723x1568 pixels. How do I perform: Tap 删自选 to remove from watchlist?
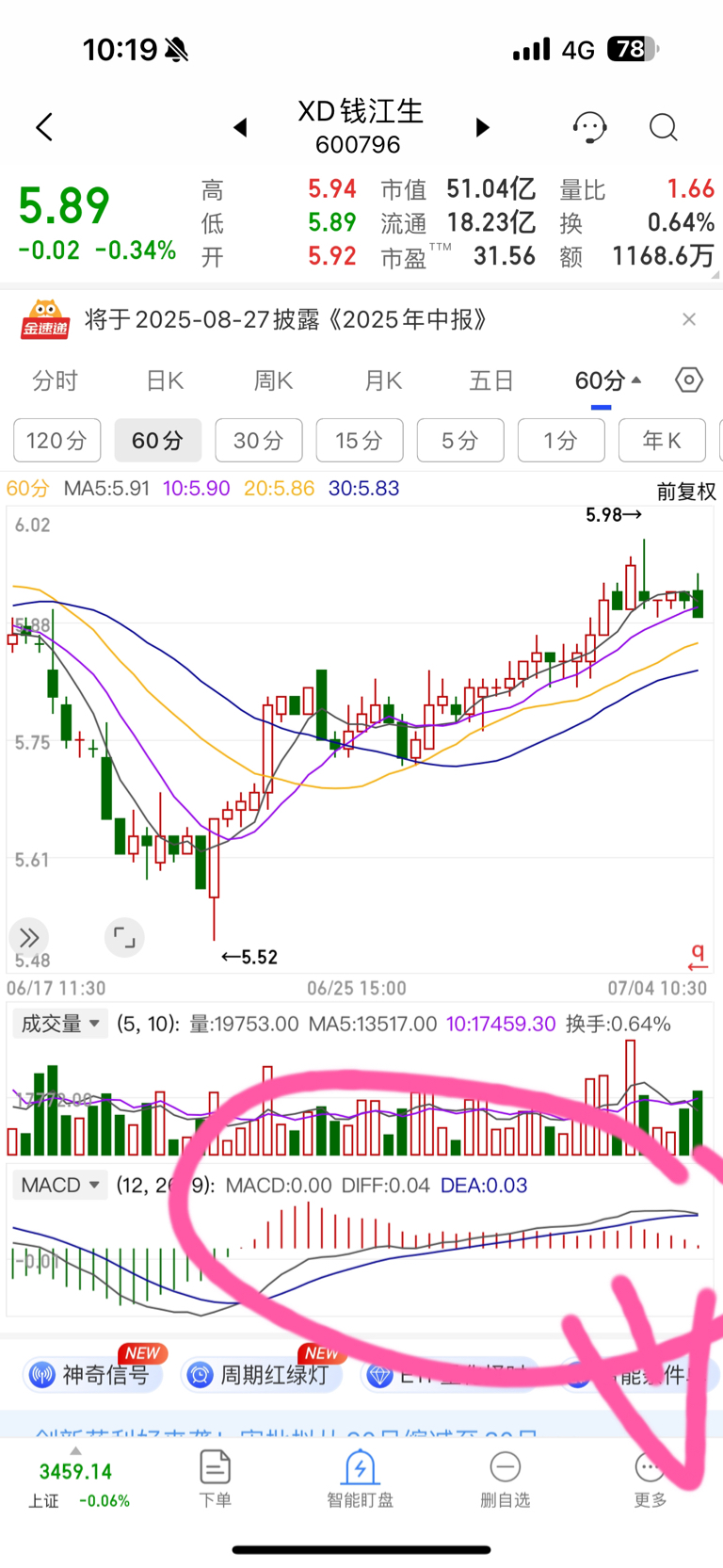pos(505,1479)
